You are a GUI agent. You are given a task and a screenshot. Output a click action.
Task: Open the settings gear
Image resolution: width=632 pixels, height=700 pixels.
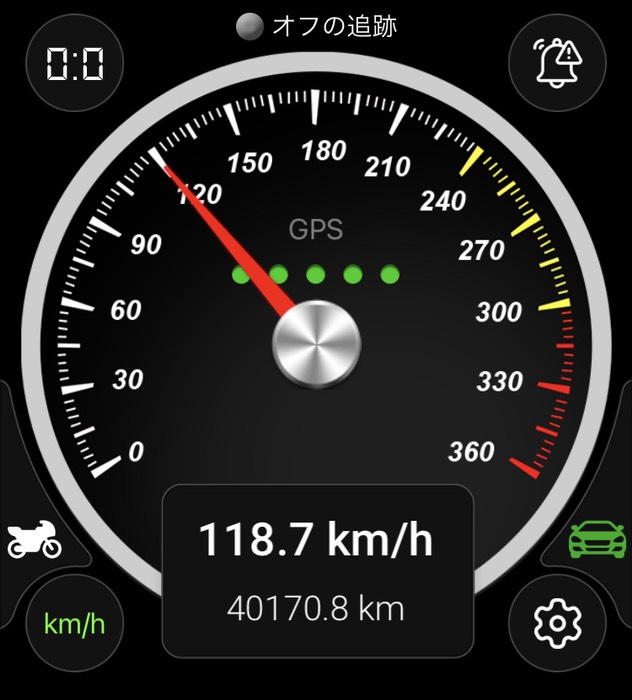tap(558, 625)
